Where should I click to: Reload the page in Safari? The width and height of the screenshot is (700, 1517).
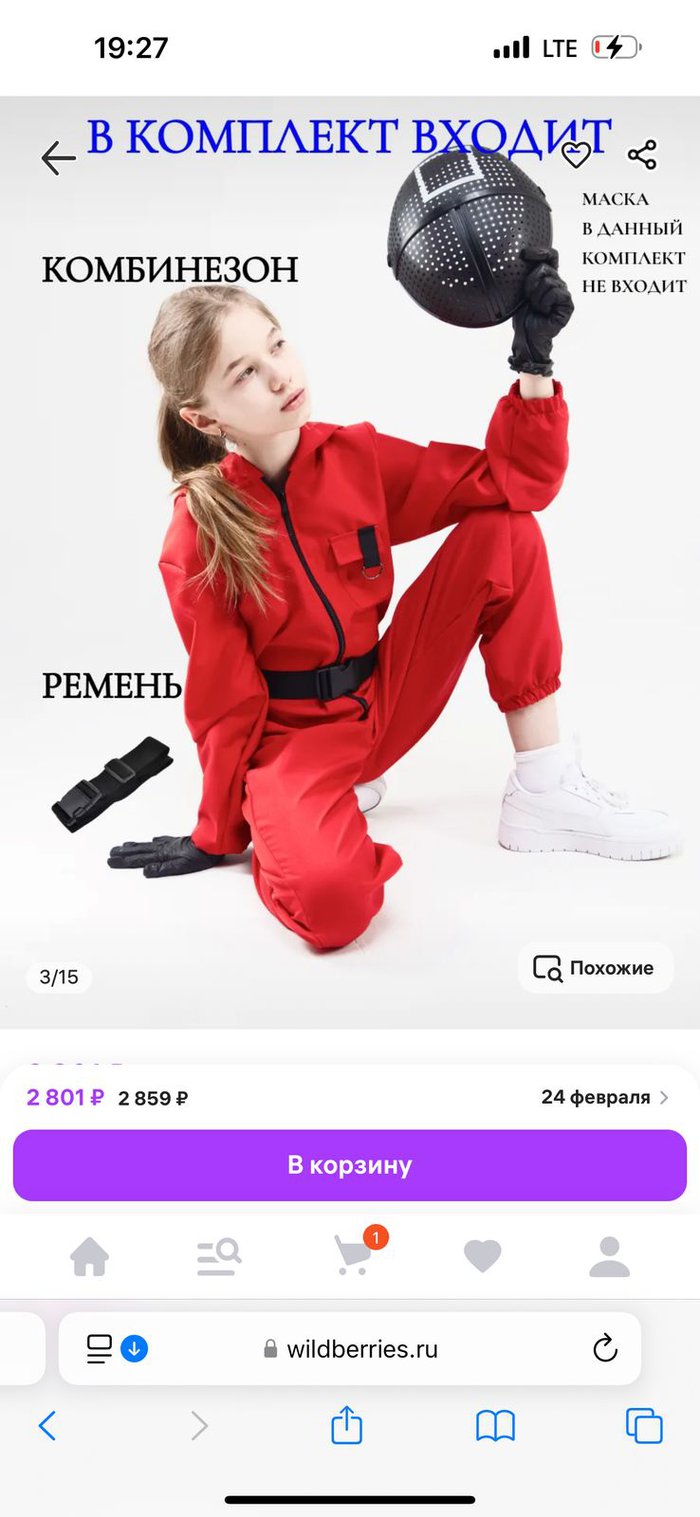click(x=605, y=1349)
